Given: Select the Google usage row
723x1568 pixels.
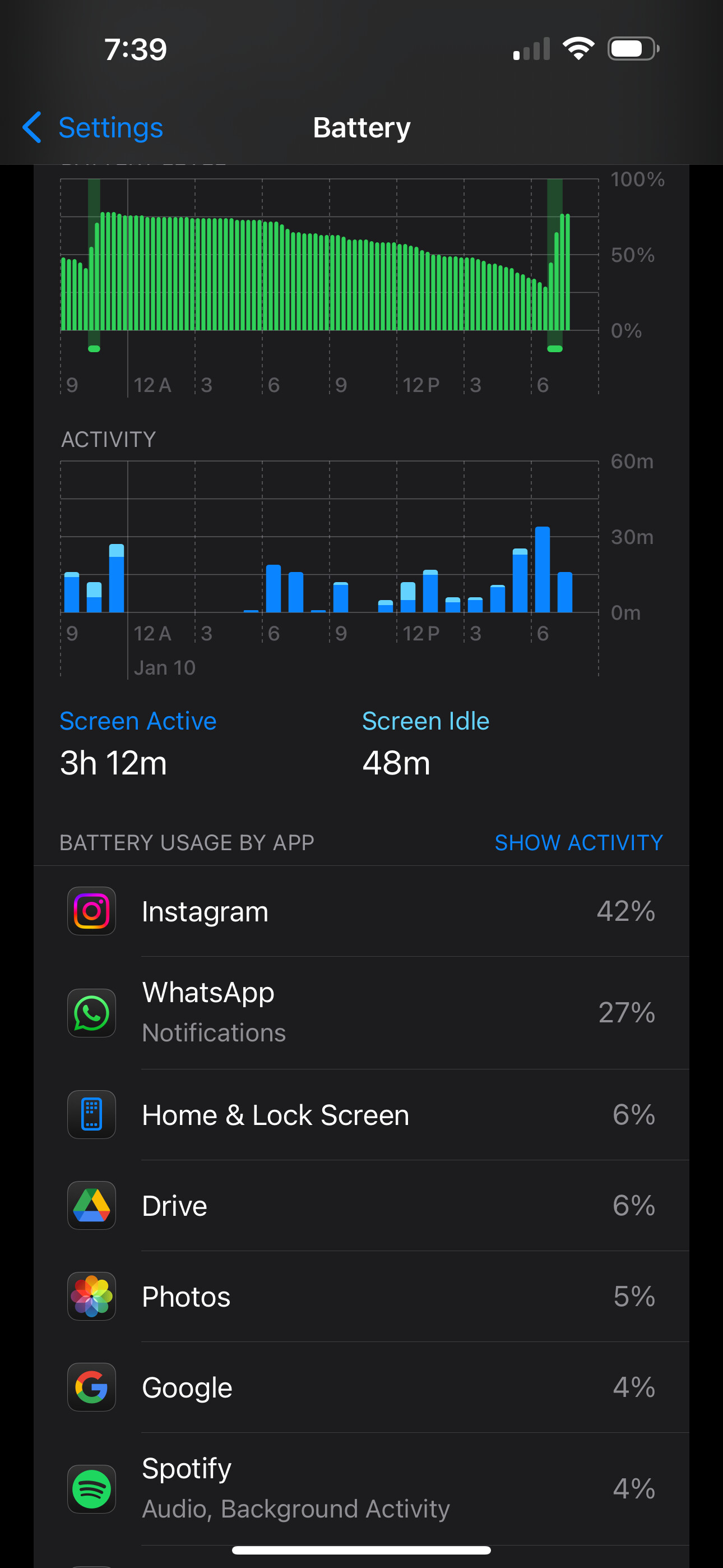Looking at the screenshot, I should (x=361, y=1387).
